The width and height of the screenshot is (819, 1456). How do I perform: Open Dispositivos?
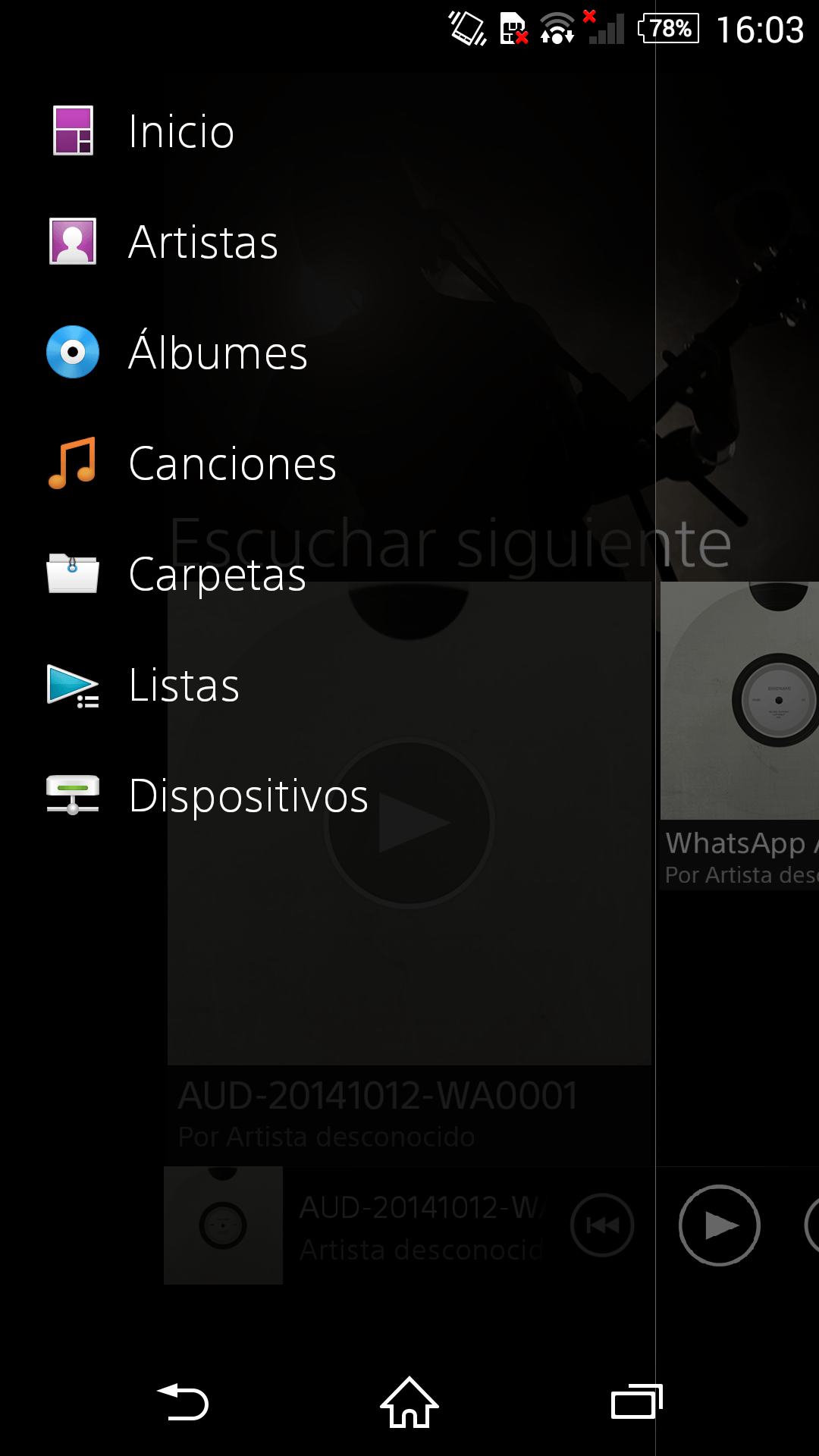[248, 795]
